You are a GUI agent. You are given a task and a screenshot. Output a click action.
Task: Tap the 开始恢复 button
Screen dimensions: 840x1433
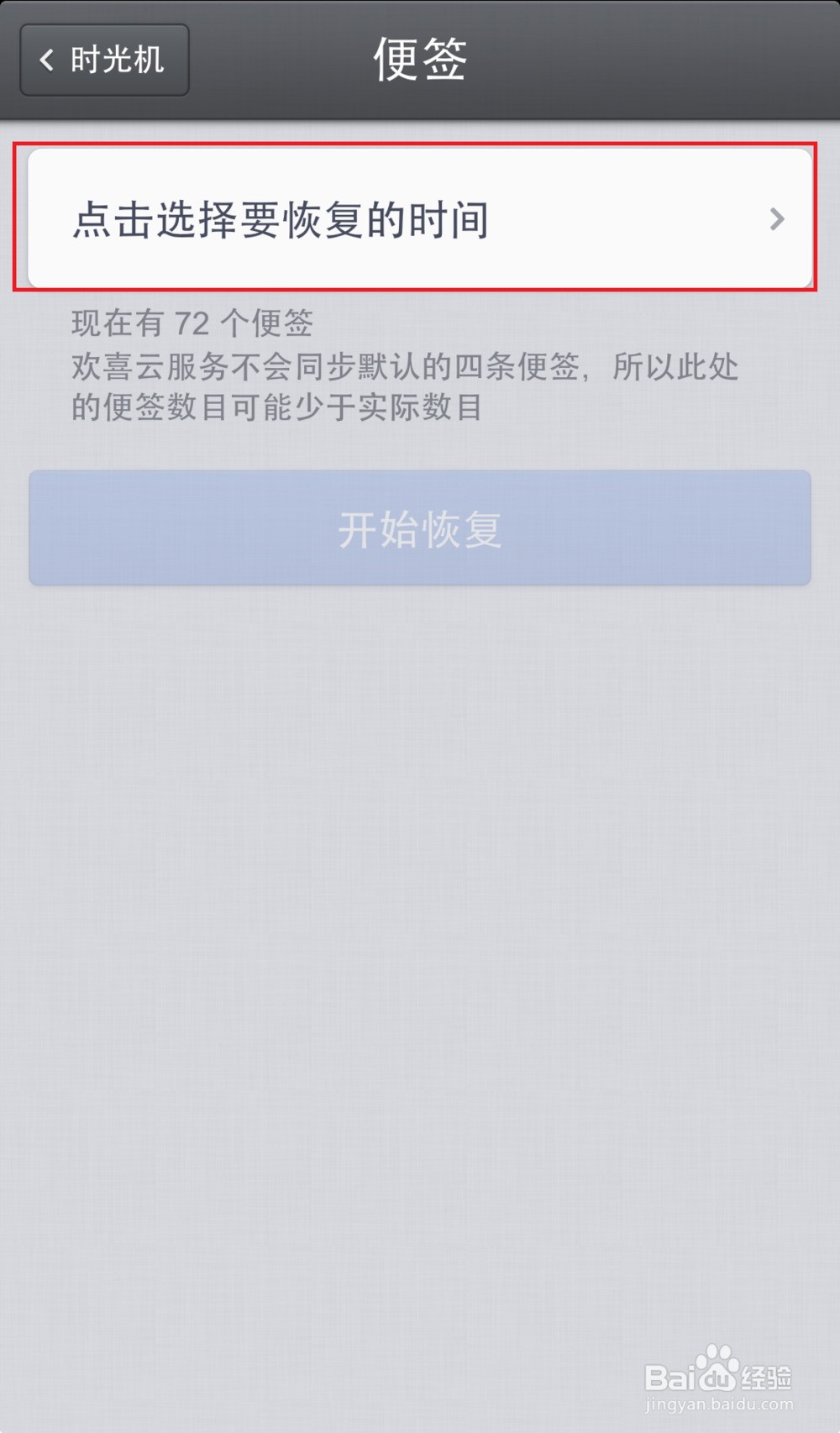[420, 528]
